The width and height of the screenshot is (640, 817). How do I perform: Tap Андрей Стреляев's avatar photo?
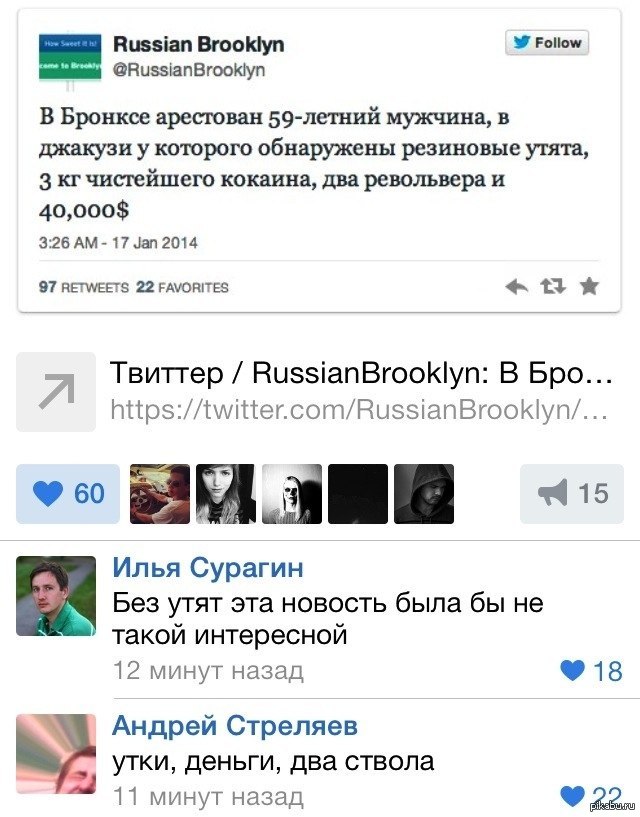coord(57,752)
